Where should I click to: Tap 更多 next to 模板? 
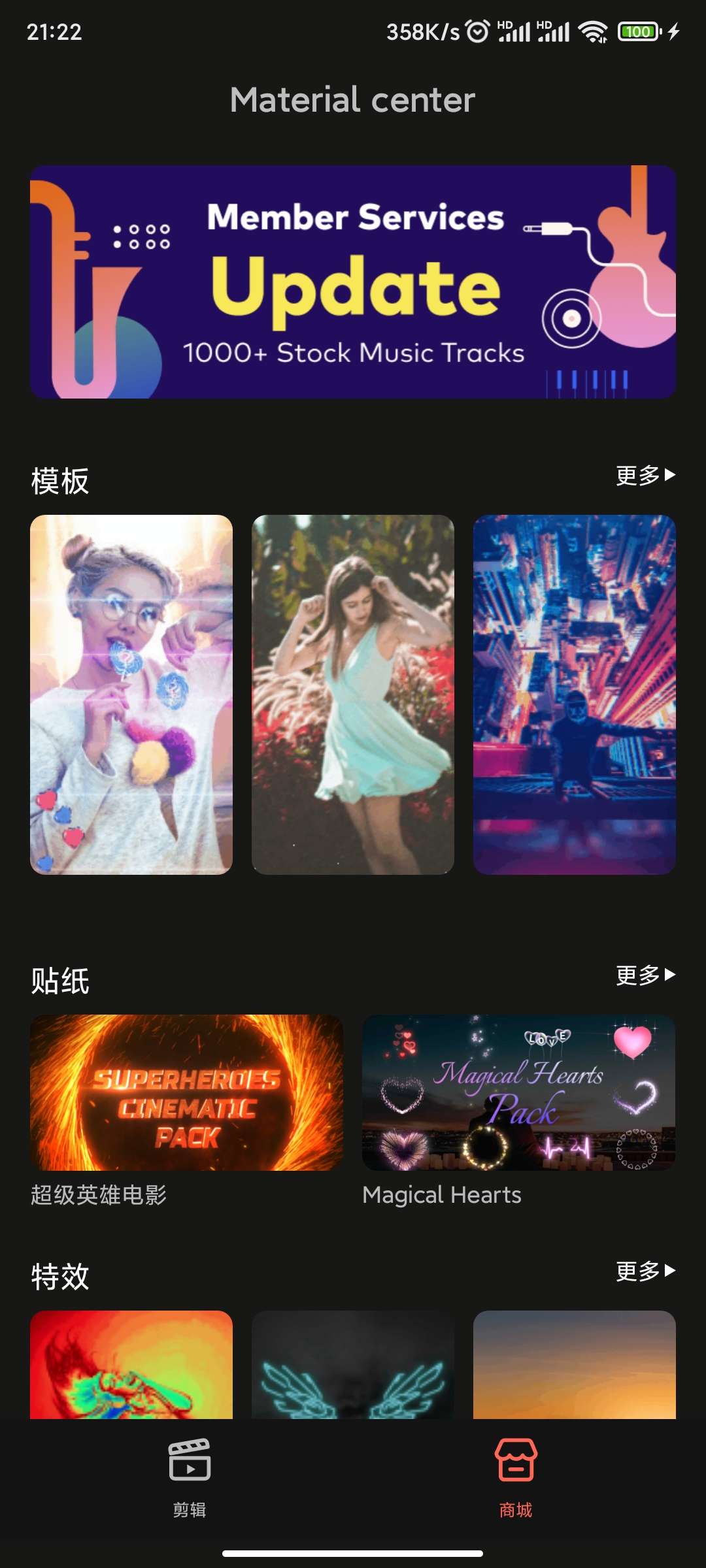tap(645, 475)
